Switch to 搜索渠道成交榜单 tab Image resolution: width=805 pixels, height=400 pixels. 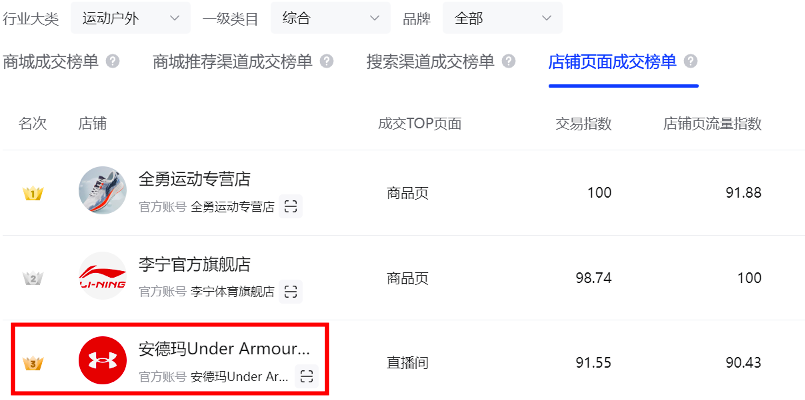[430, 62]
